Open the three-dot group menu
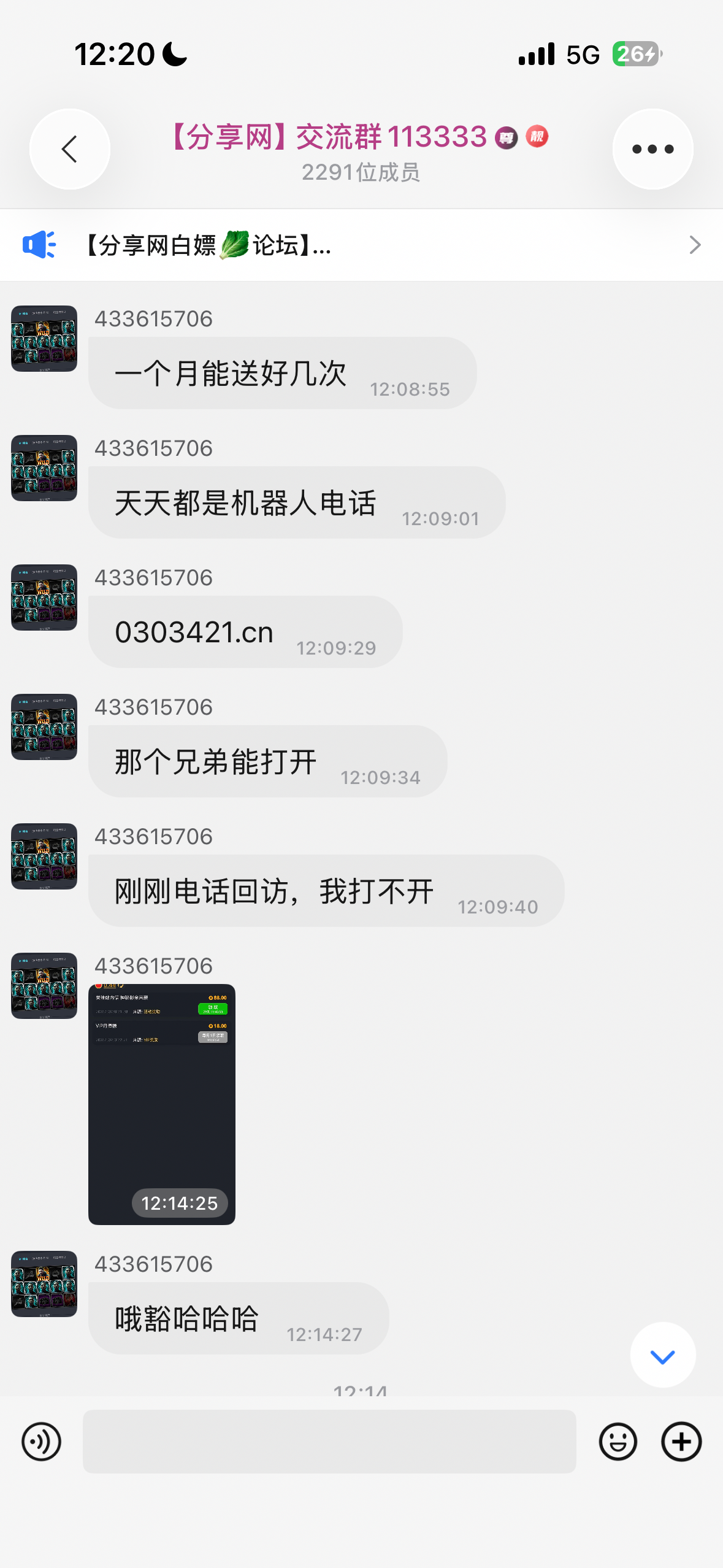Viewport: 723px width, 1568px height. pyautogui.click(x=652, y=149)
